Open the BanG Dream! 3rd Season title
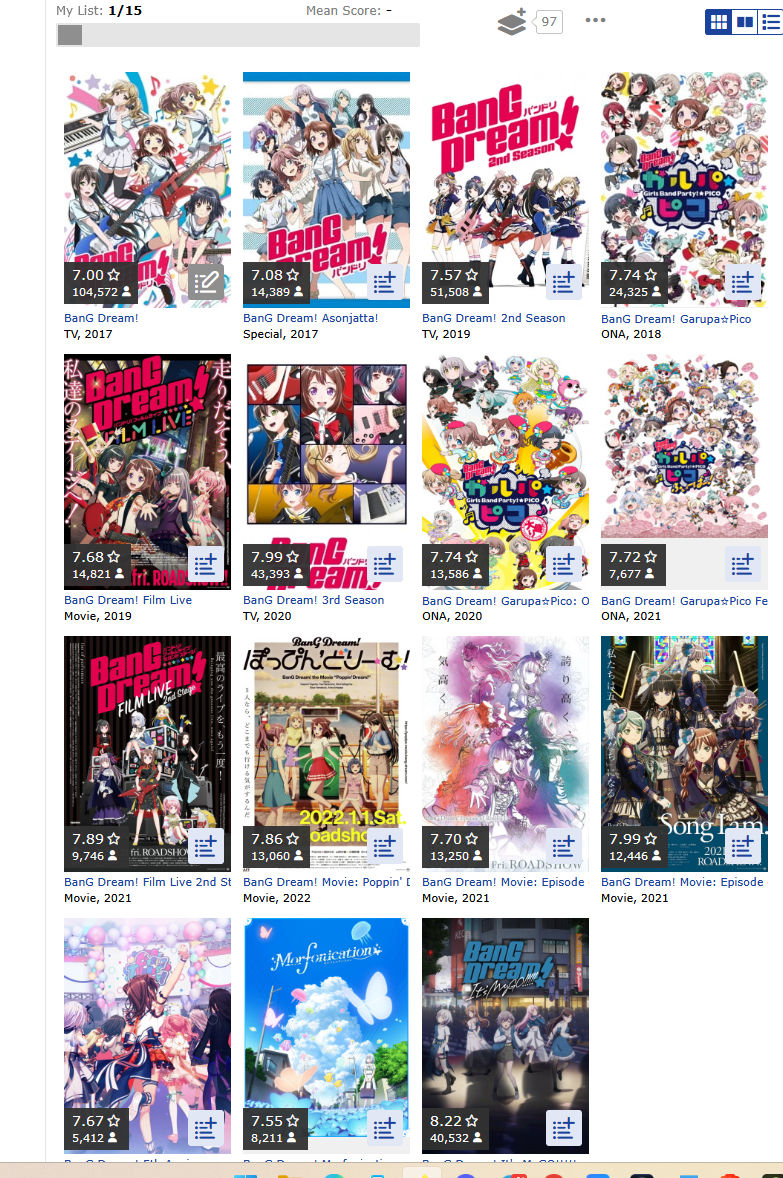Screen dimensions: 783x1178 coord(313,600)
